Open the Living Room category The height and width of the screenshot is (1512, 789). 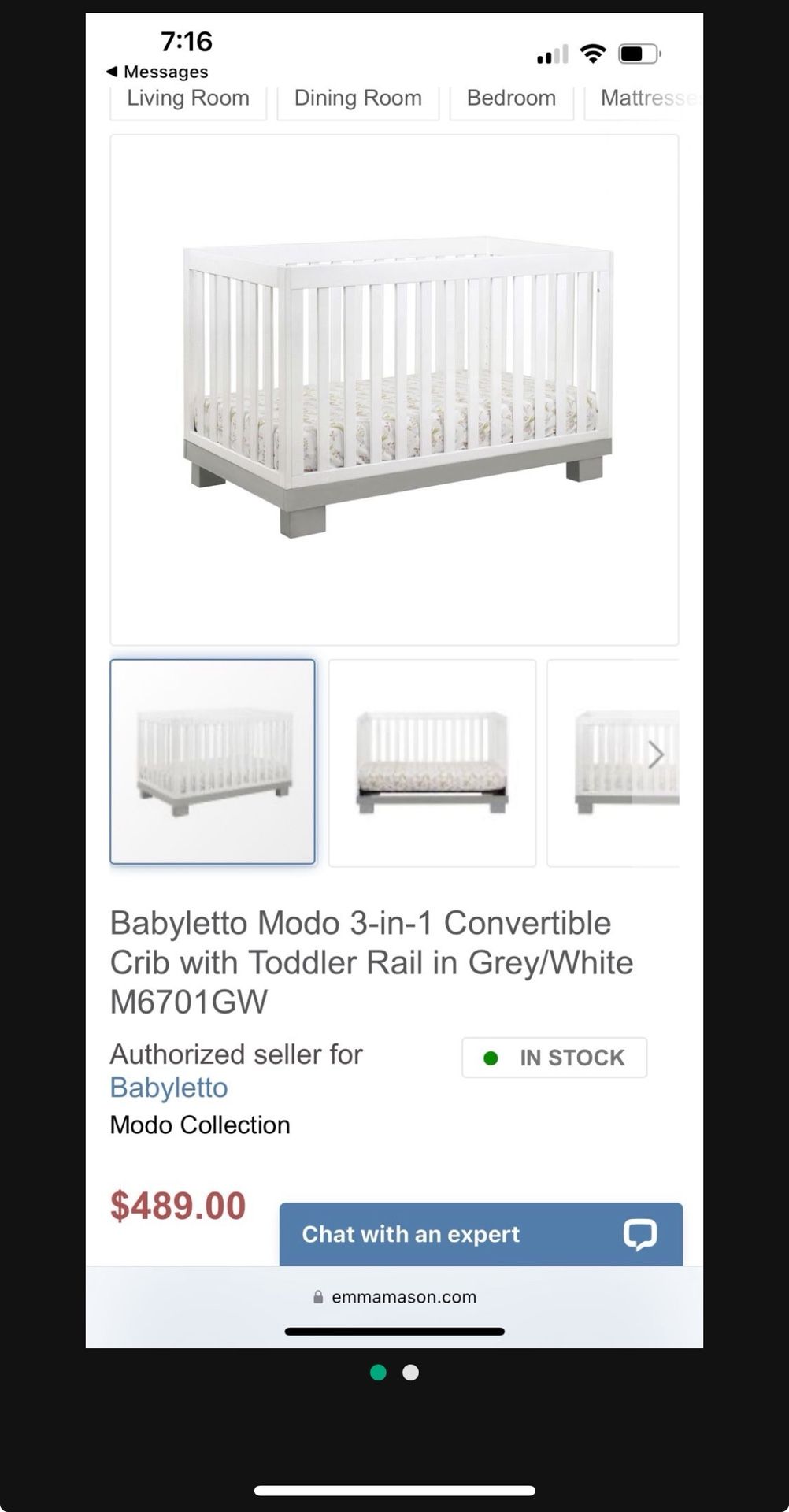(x=187, y=98)
